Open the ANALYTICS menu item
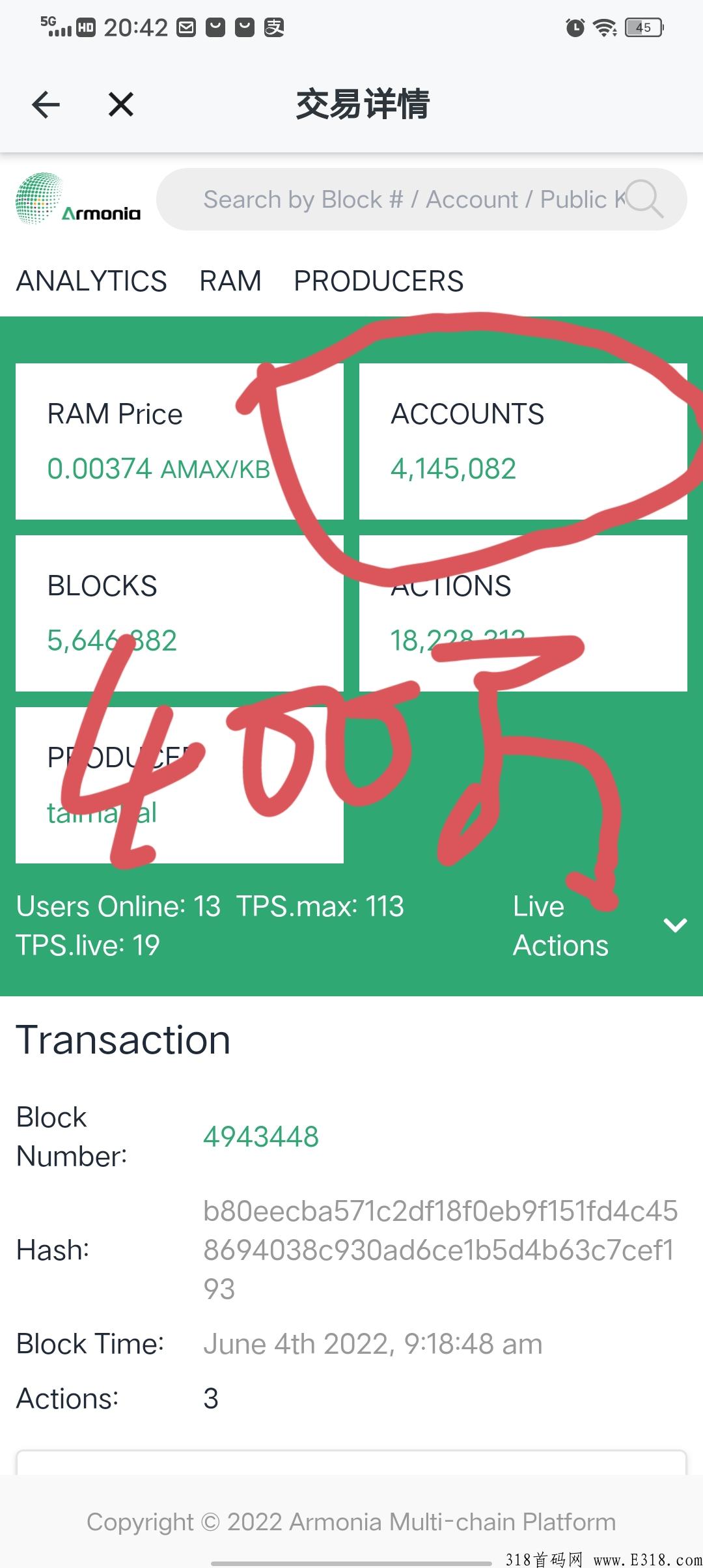The width and height of the screenshot is (703, 1568). click(x=91, y=281)
